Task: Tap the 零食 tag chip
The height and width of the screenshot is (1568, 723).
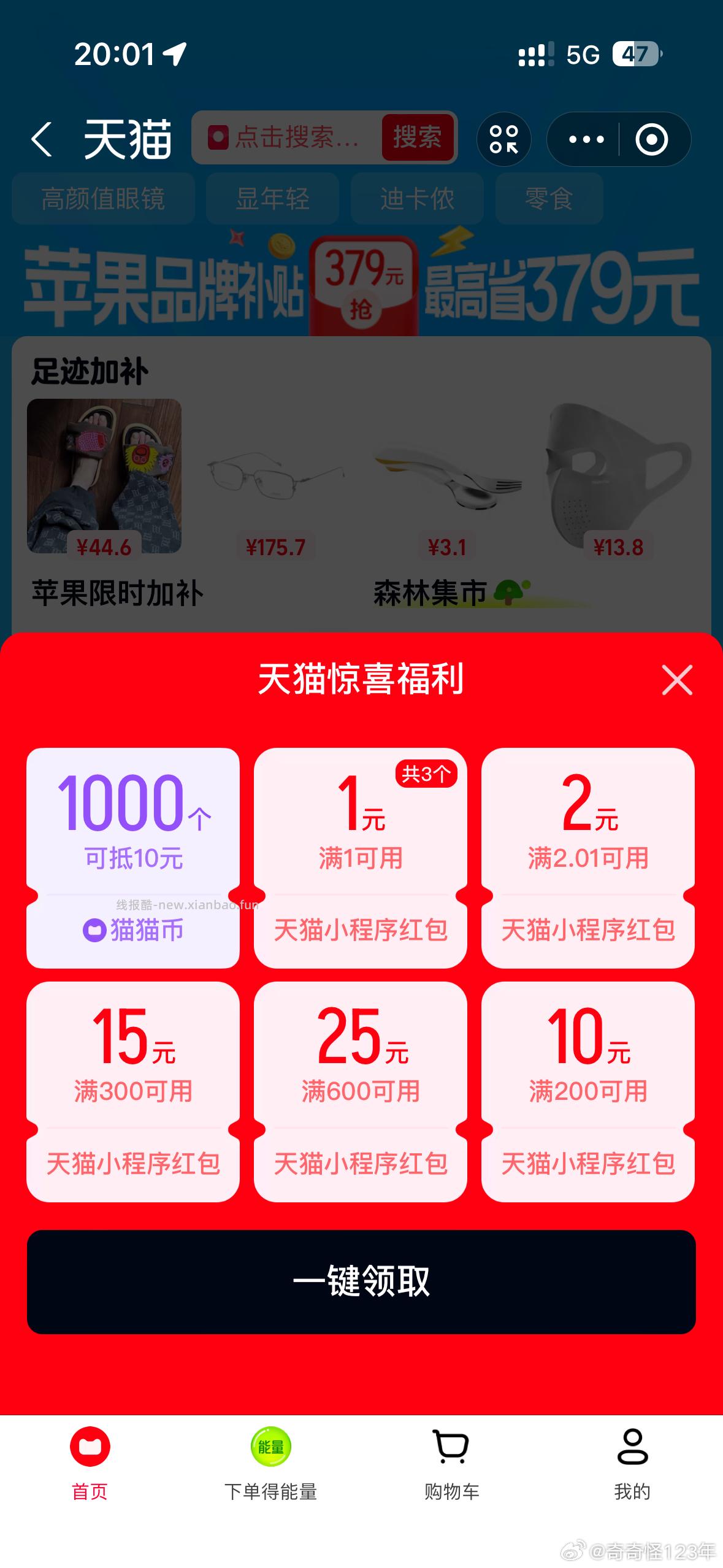Action: click(x=549, y=199)
